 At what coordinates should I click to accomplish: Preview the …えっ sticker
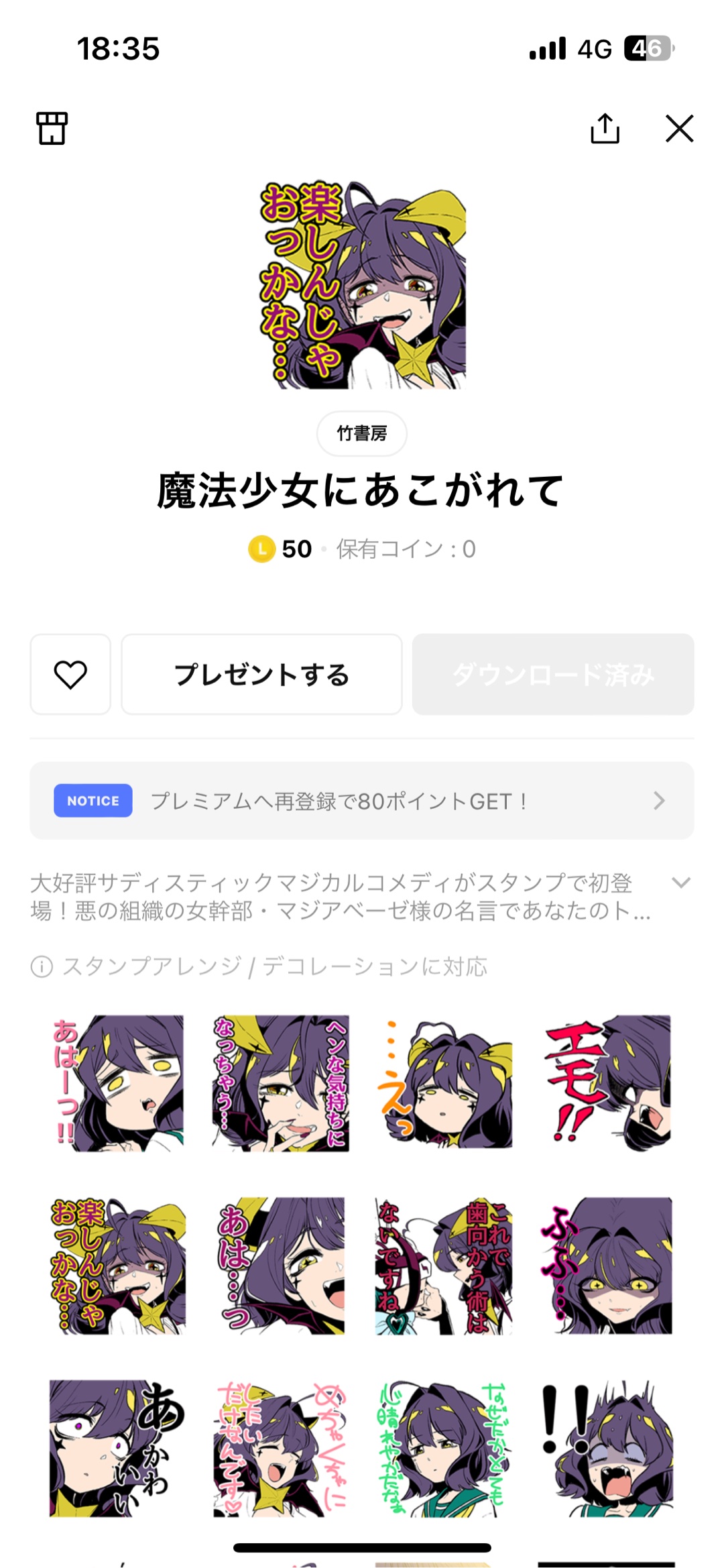point(444,1083)
